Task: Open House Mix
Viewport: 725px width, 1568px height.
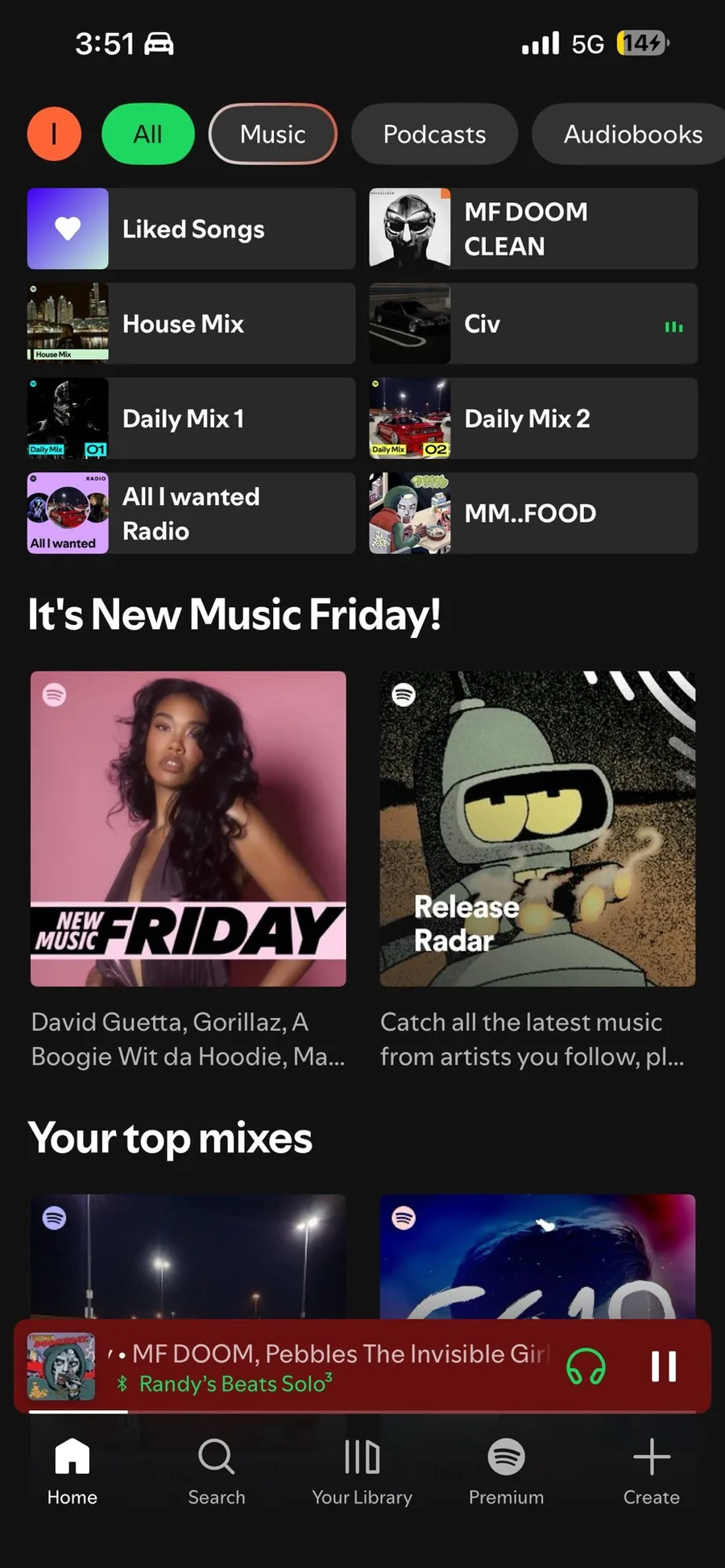Action: point(191,324)
